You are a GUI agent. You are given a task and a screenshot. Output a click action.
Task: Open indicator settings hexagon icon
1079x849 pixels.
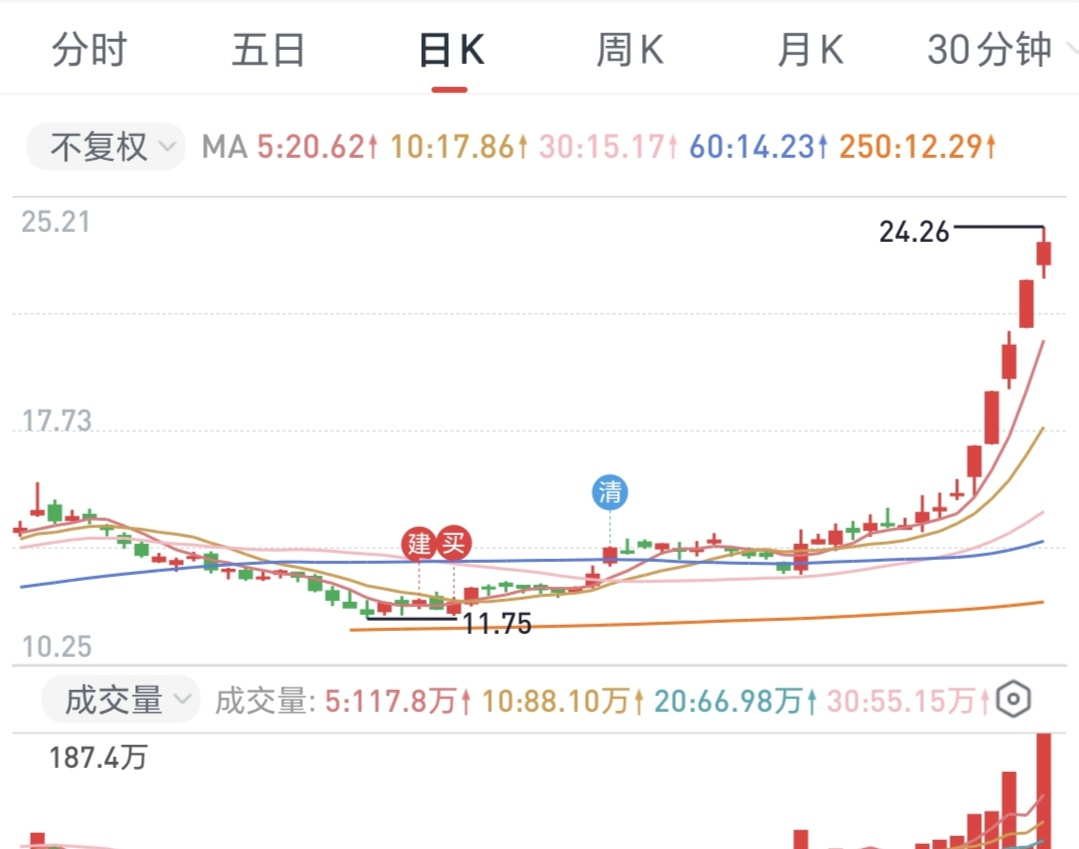[1012, 700]
